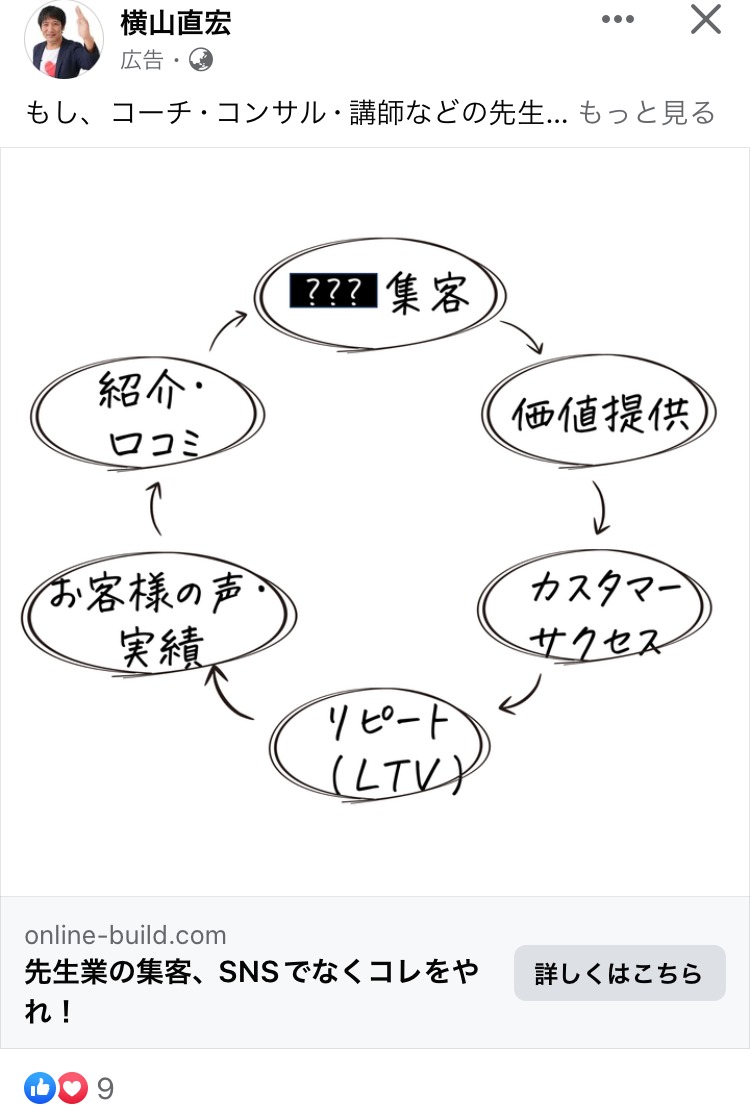The height and width of the screenshot is (1120, 750).
Task: Open the online-build.com link headline
Action: pyautogui.click(x=250, y=984)
